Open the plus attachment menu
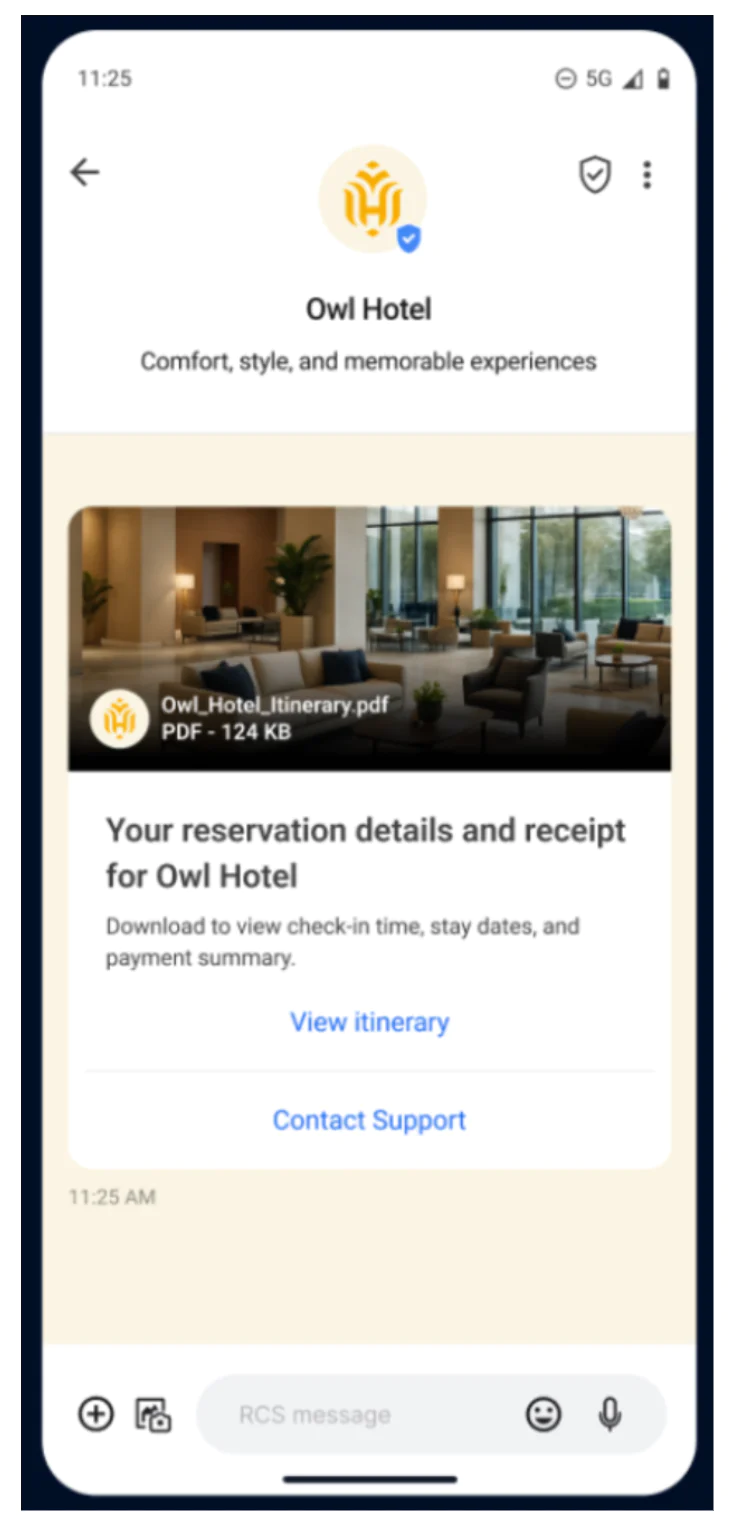The height and width of the screenshot is (1530, 732). [x=96, y=1414]
